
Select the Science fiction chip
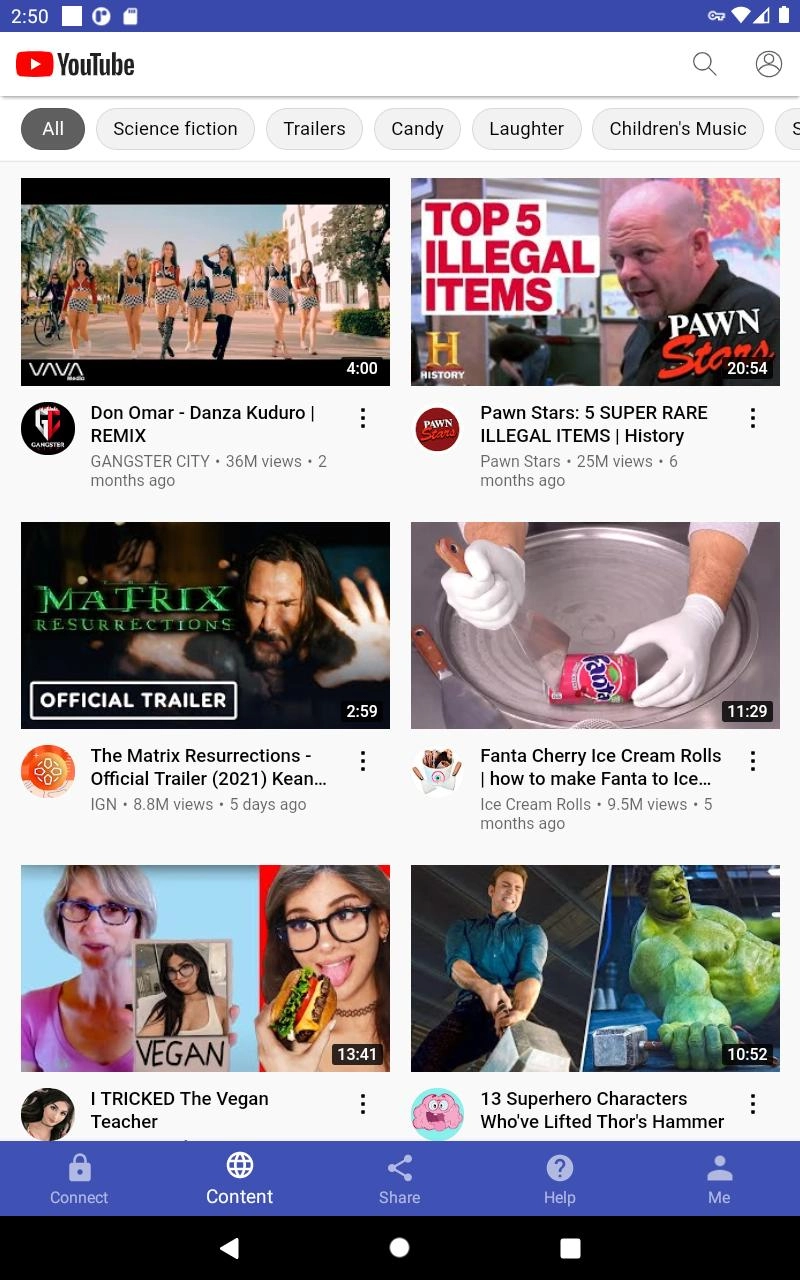(175, 129)
